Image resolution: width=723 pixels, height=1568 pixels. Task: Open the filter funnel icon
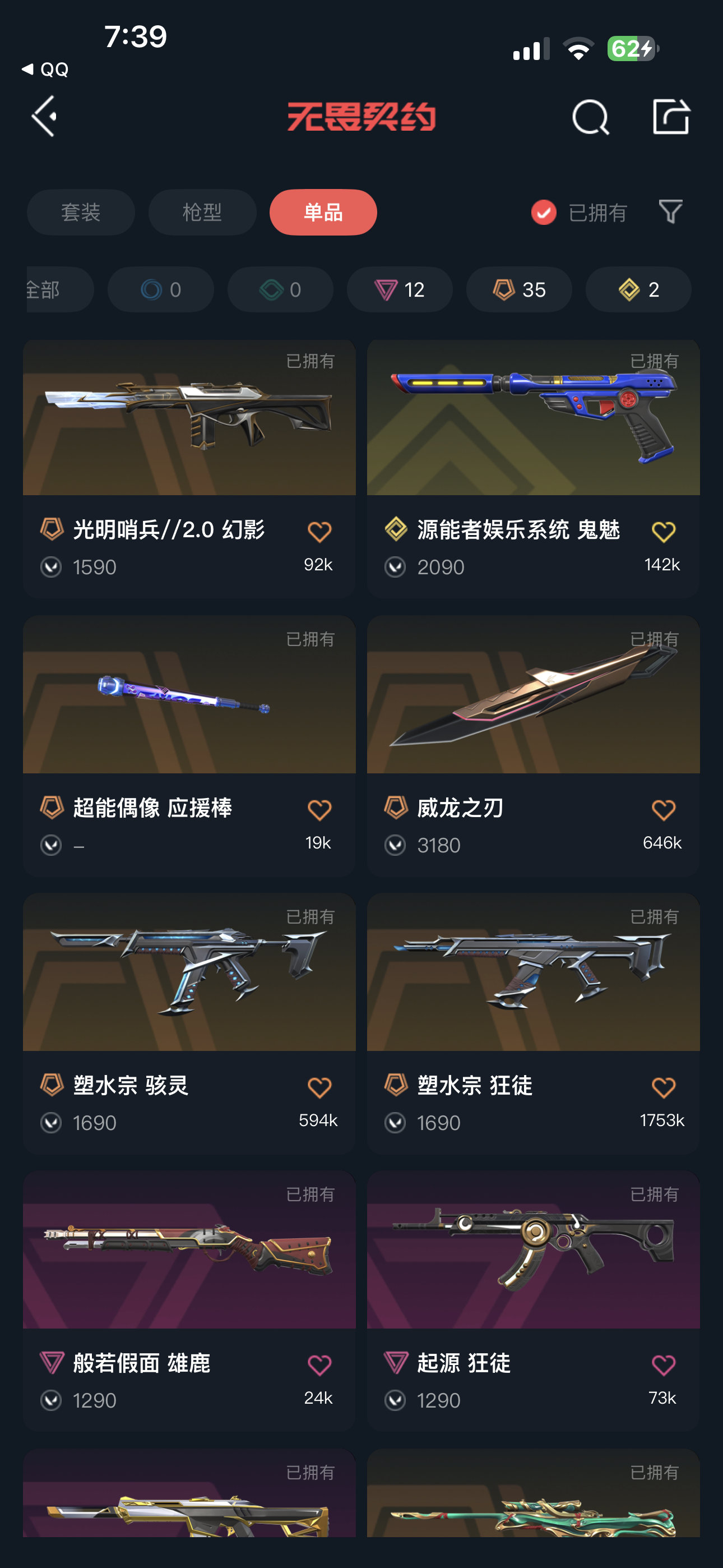tap(670, 212)
